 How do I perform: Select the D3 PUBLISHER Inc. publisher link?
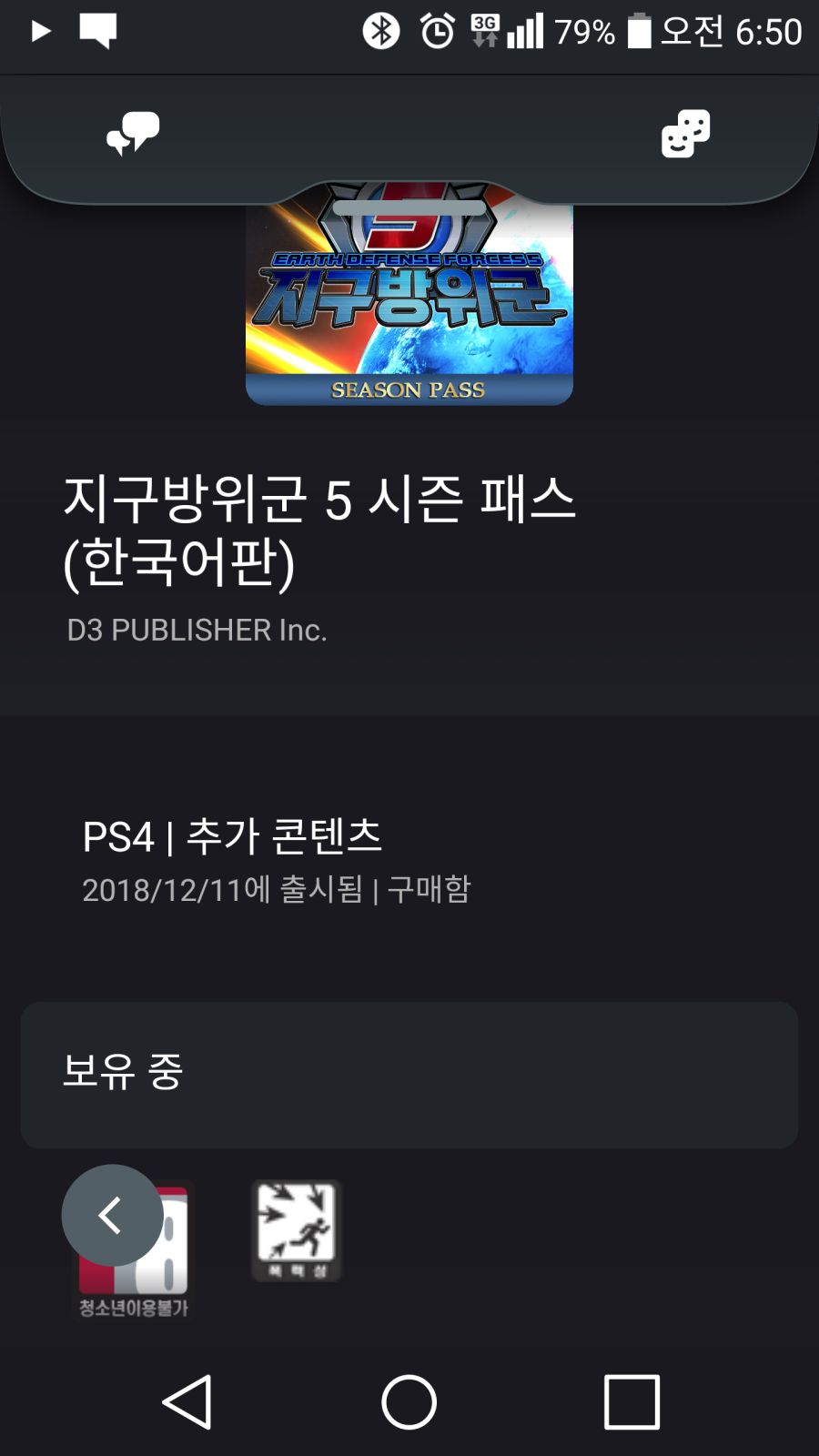tap(198, 630)
